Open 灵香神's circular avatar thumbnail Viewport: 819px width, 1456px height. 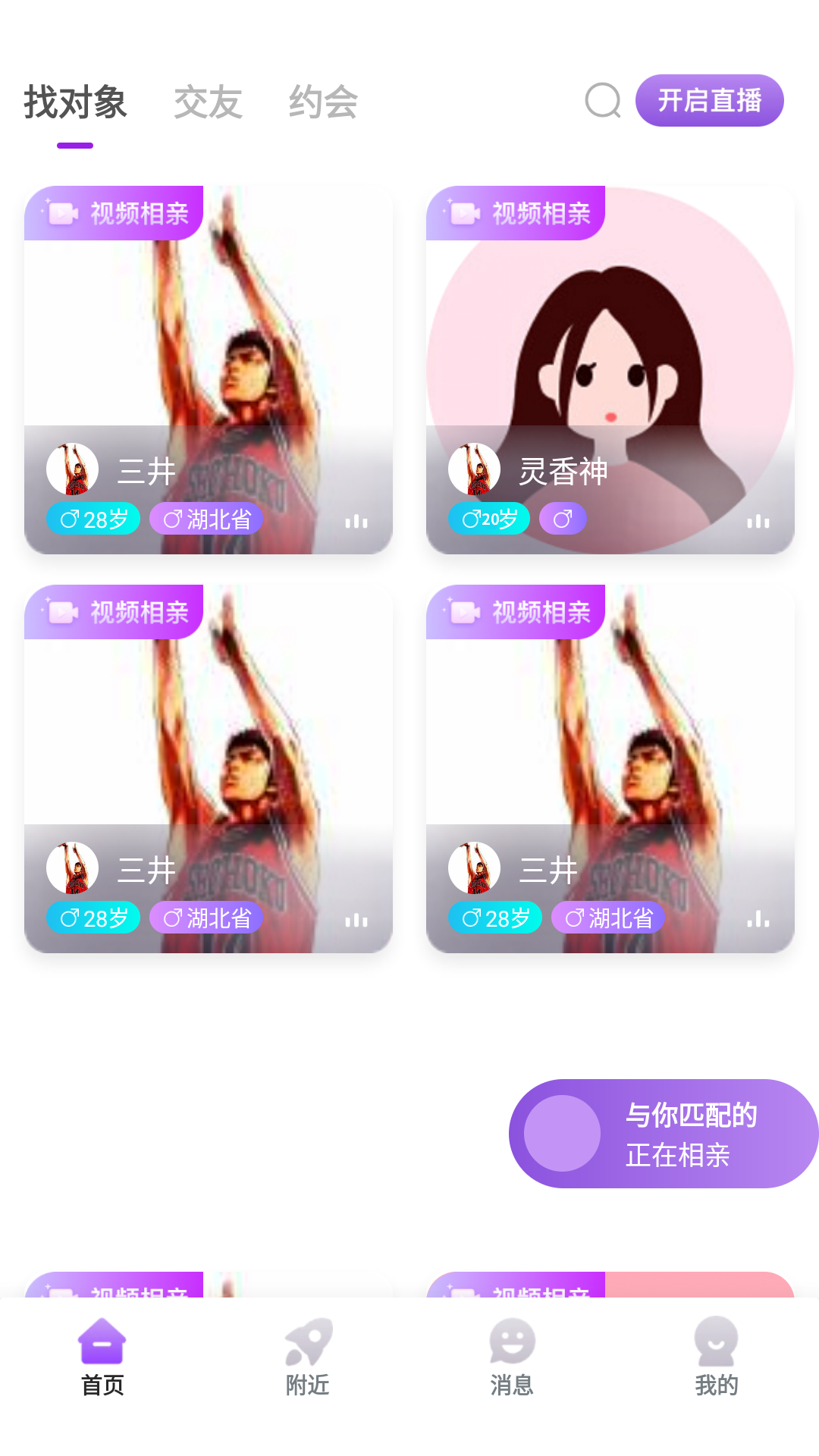tap(475, 469)
